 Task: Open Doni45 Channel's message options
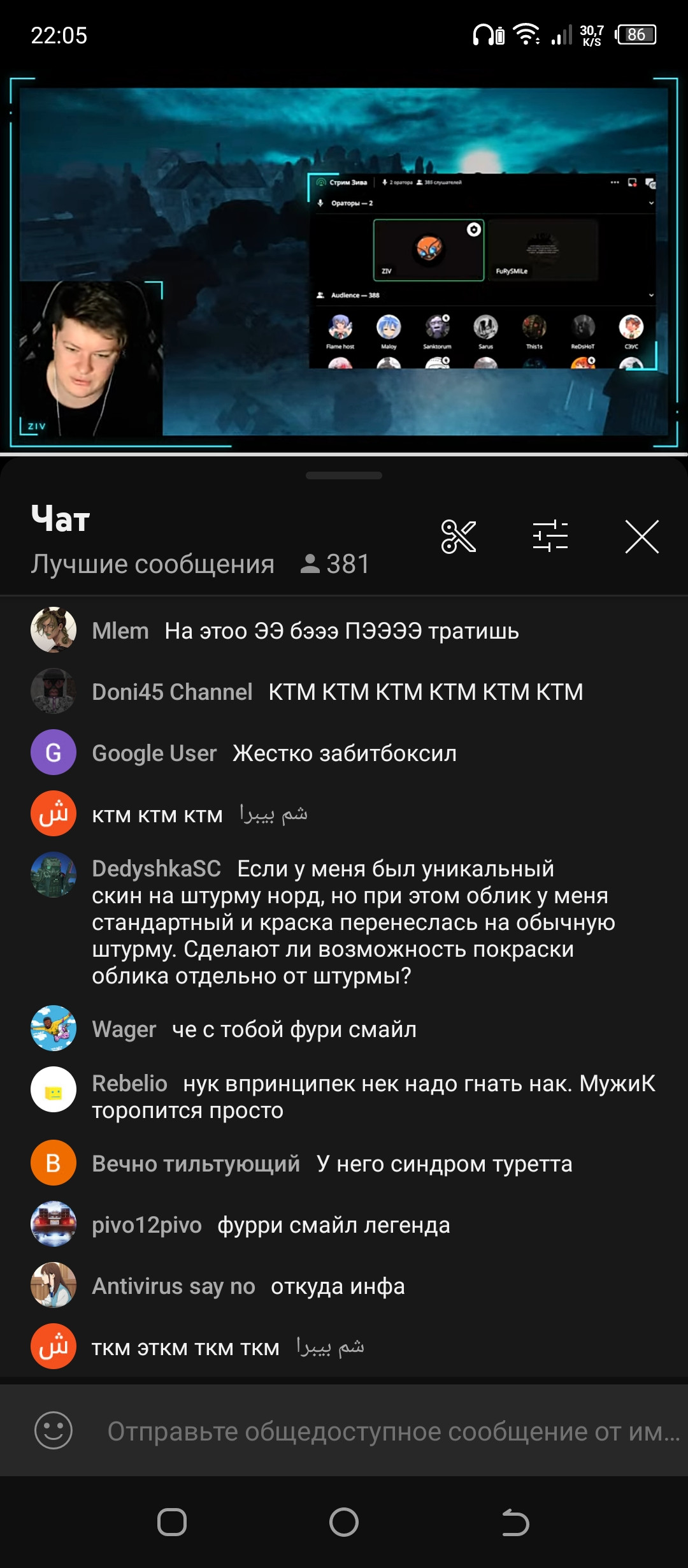[x=338, y=692]
